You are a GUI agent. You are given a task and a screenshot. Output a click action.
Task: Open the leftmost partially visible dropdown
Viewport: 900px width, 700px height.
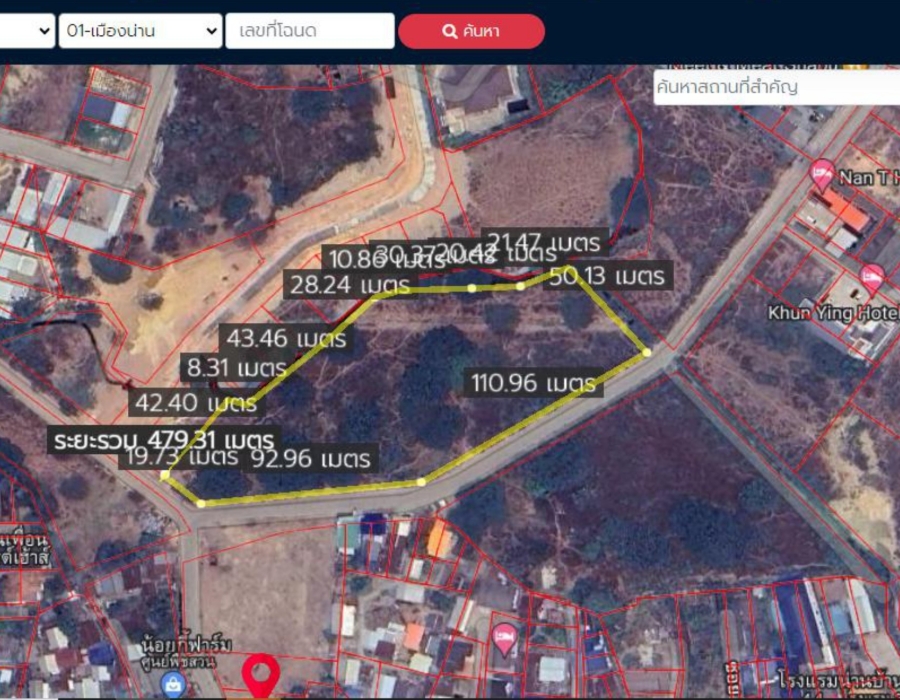27,31
